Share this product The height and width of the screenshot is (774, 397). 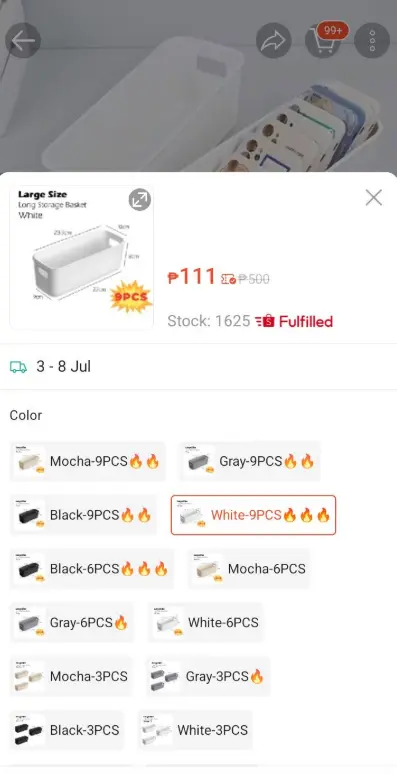pos(274,40)
